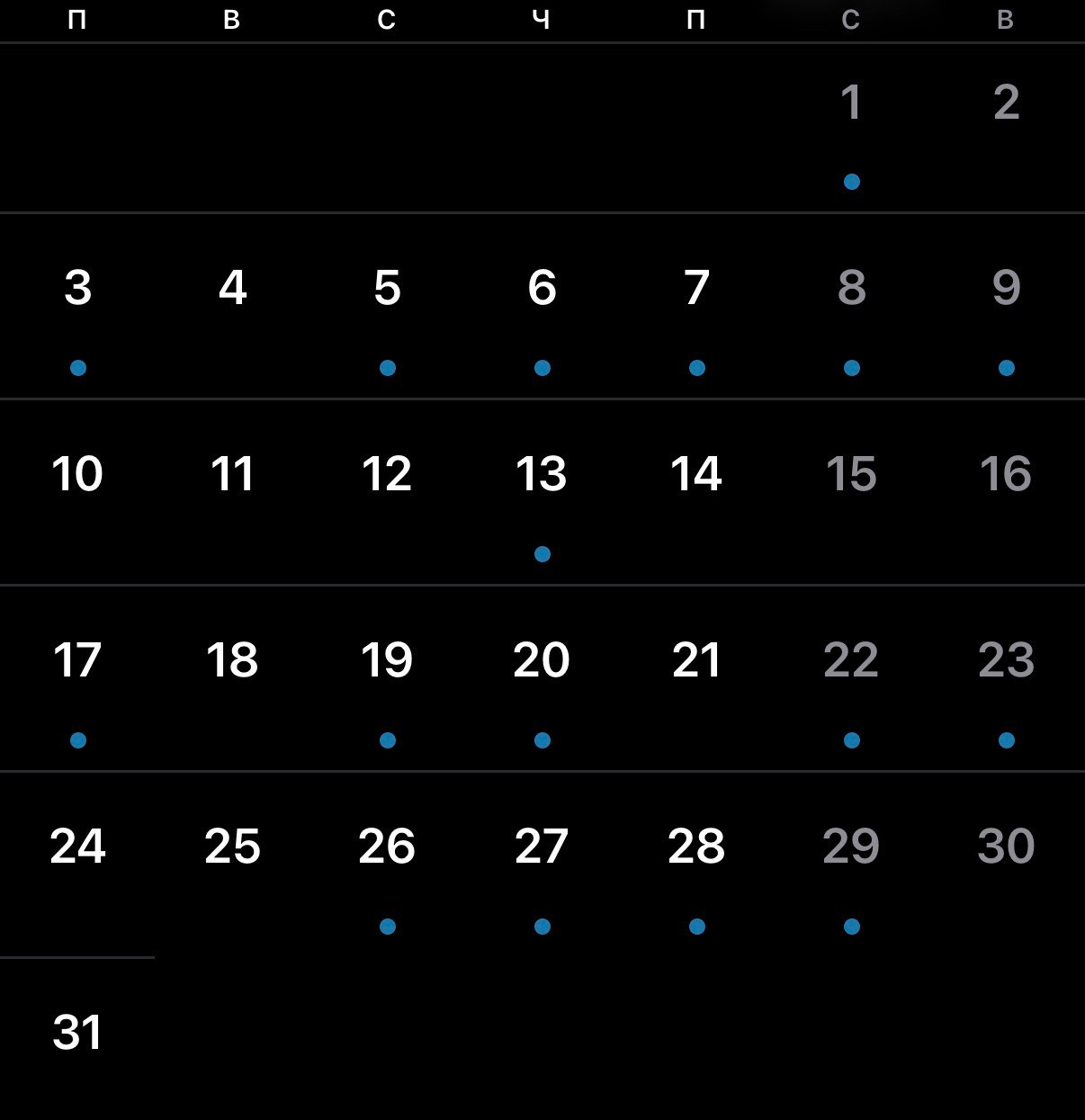1085x1120 pixels.
Task: Pick Saturday the 29th
Action: click(x=851, y=847)
